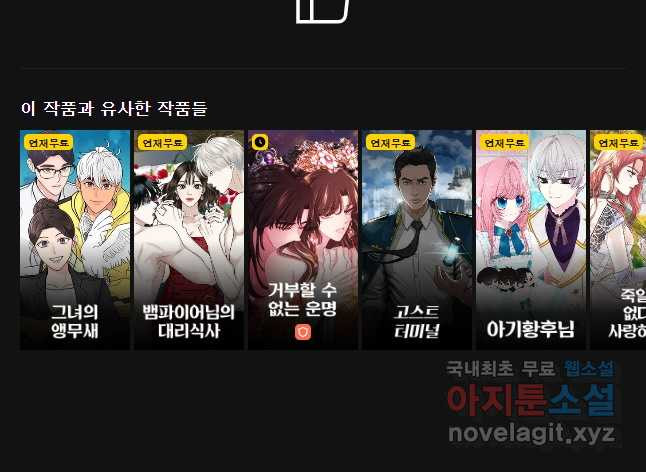Open the webtoon 그녀의 앵무새
The height and width of the screenshot is (472, 646).
coord(75,240)
